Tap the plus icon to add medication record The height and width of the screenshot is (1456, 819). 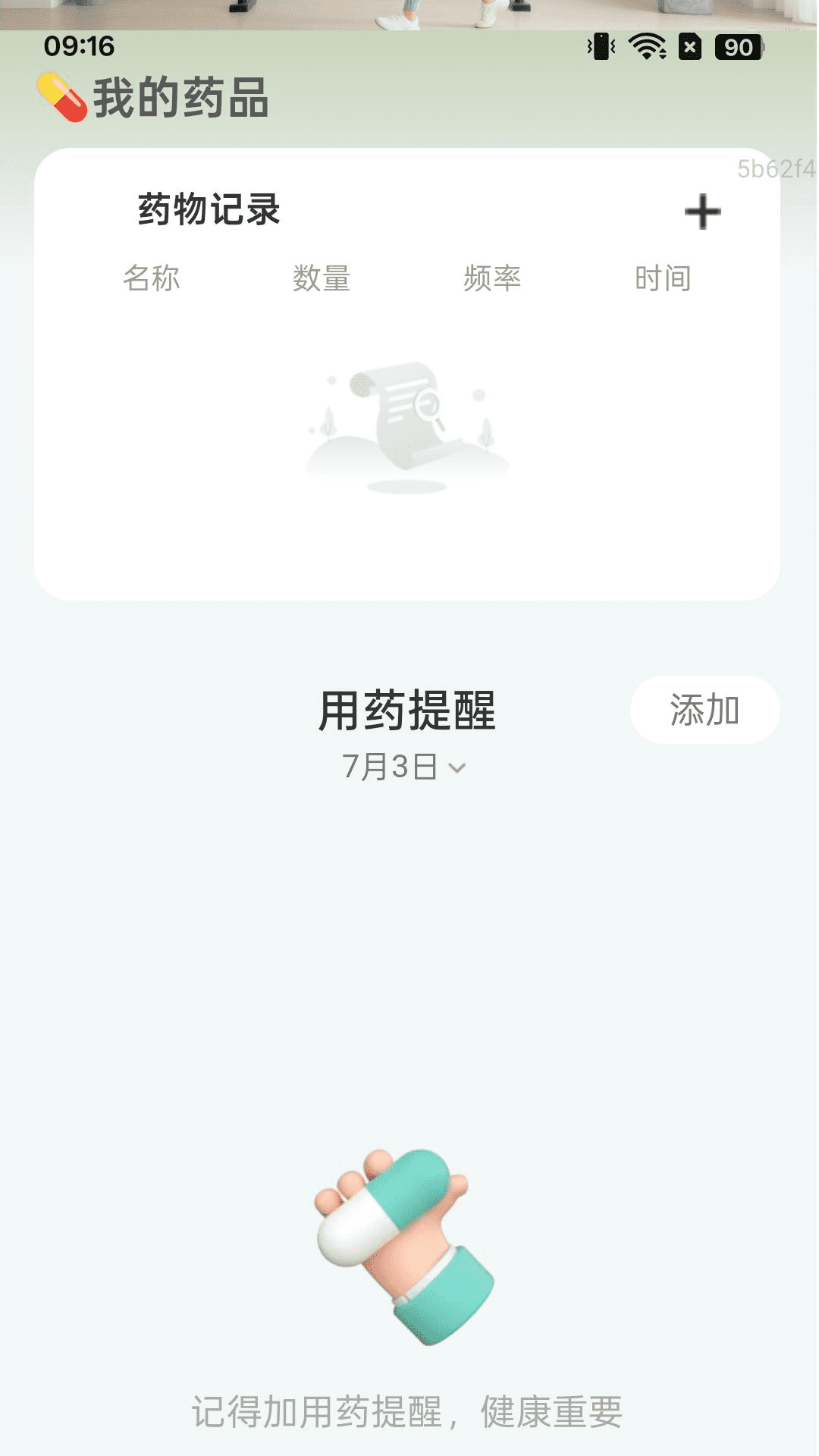coord(701,211)
